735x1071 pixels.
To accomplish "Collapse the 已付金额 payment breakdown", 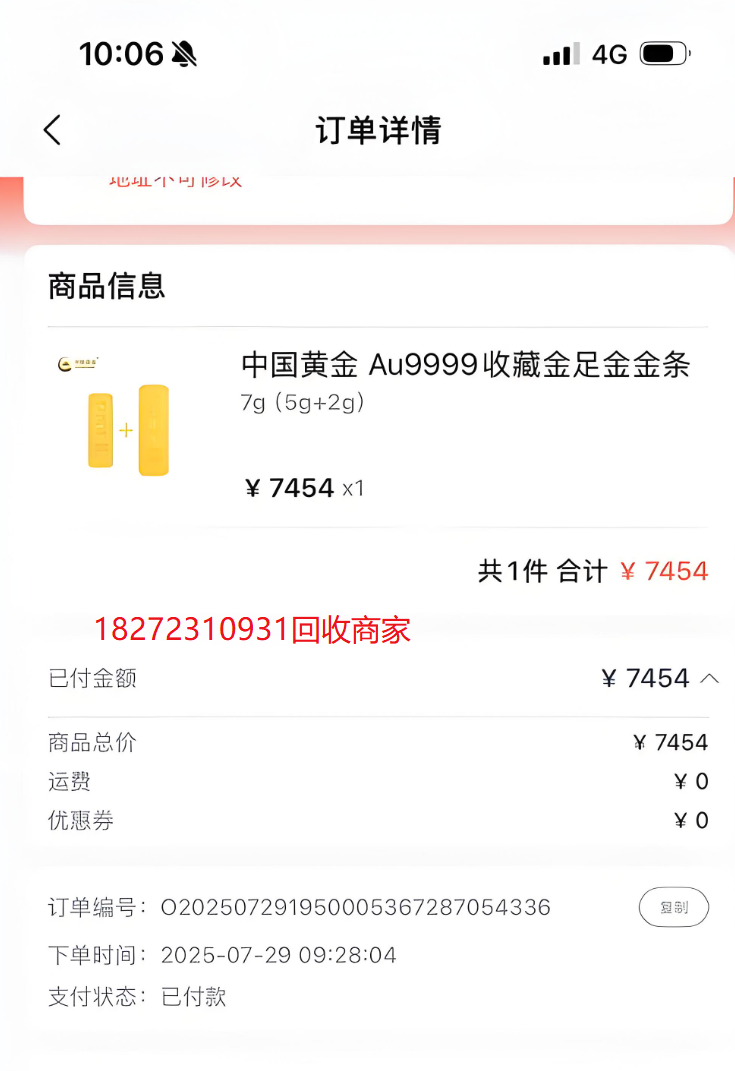I will pyautogui.click(x=709, y=678).
